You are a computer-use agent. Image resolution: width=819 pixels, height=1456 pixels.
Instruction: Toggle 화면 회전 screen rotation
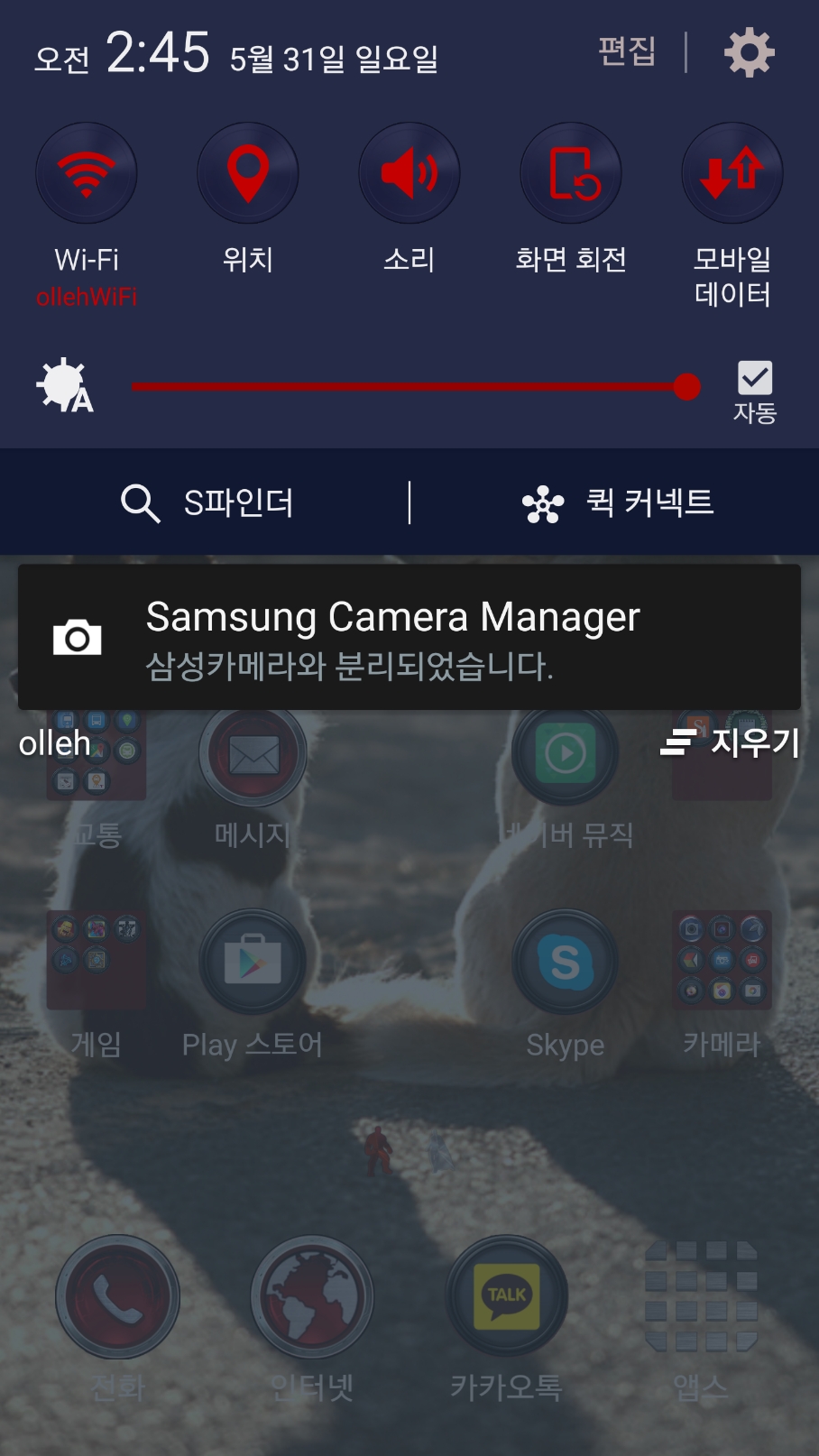coord(571,173)
